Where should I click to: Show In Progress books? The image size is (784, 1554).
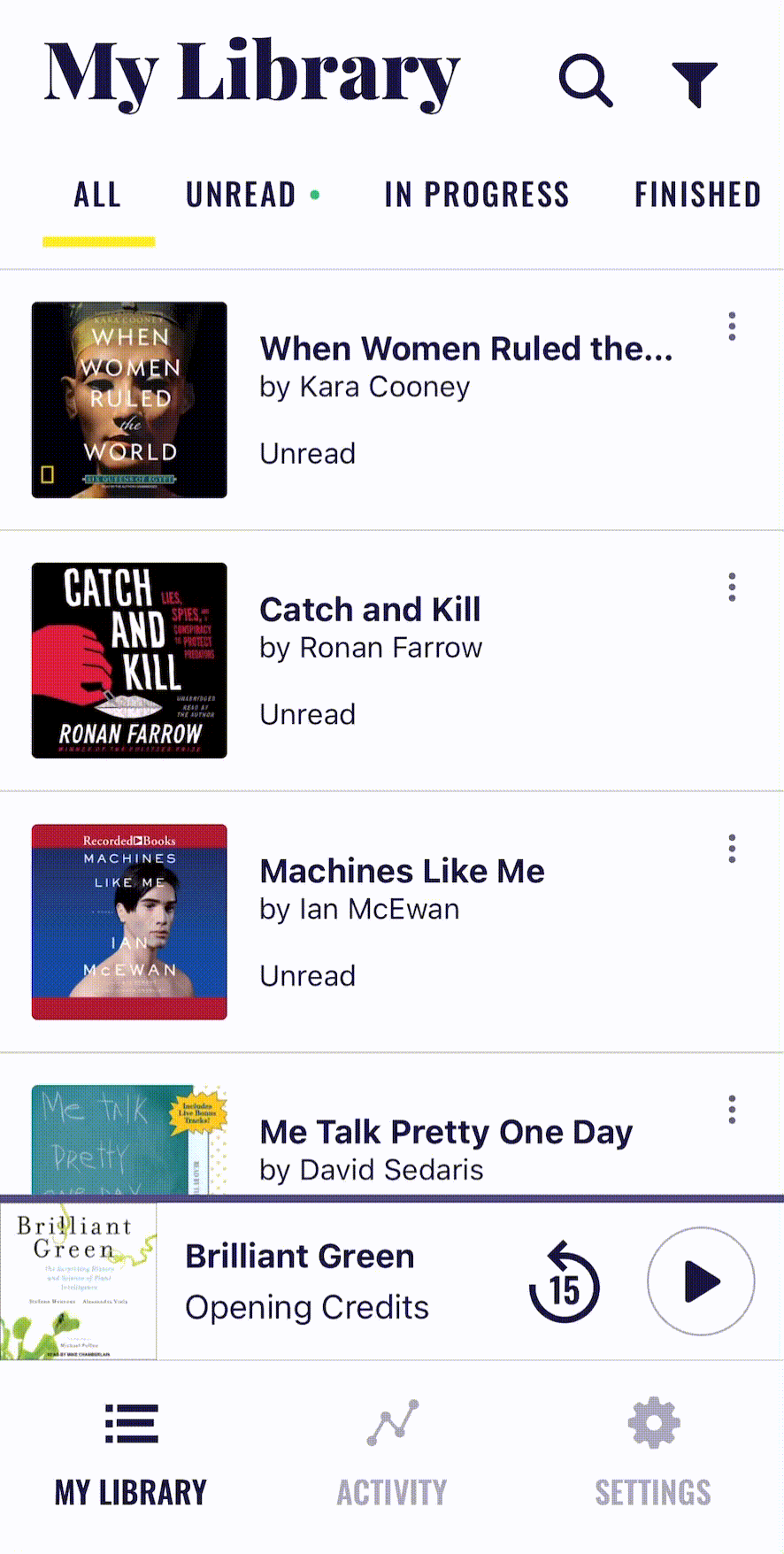click(476, 195)
